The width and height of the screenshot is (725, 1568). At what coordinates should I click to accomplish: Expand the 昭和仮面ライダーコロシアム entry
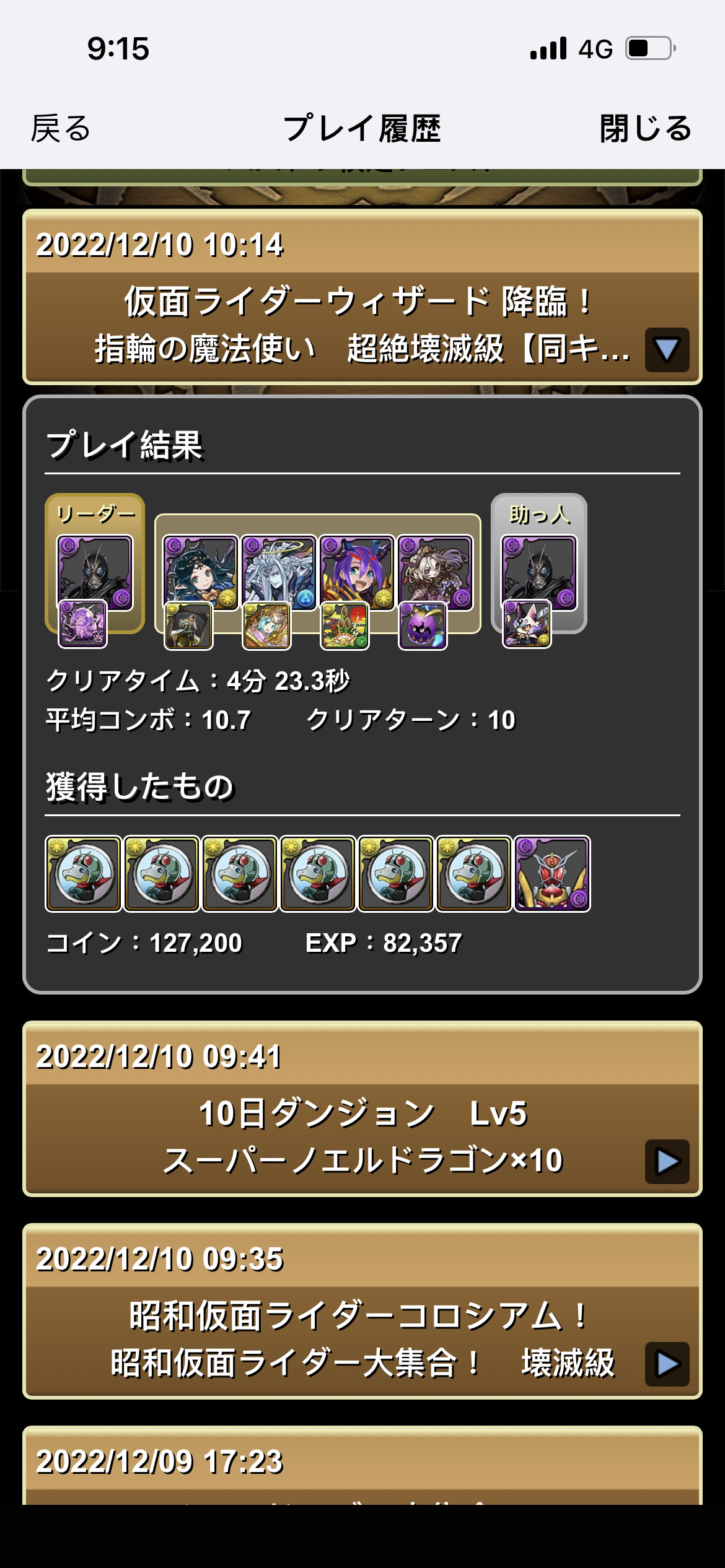point(667,1364)
